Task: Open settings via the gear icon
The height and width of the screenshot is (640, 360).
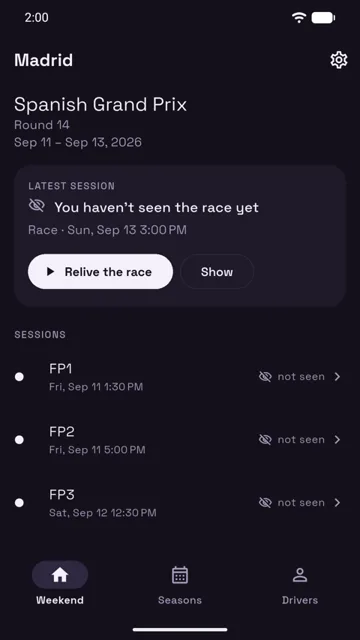Action: [x=338, y=60]
